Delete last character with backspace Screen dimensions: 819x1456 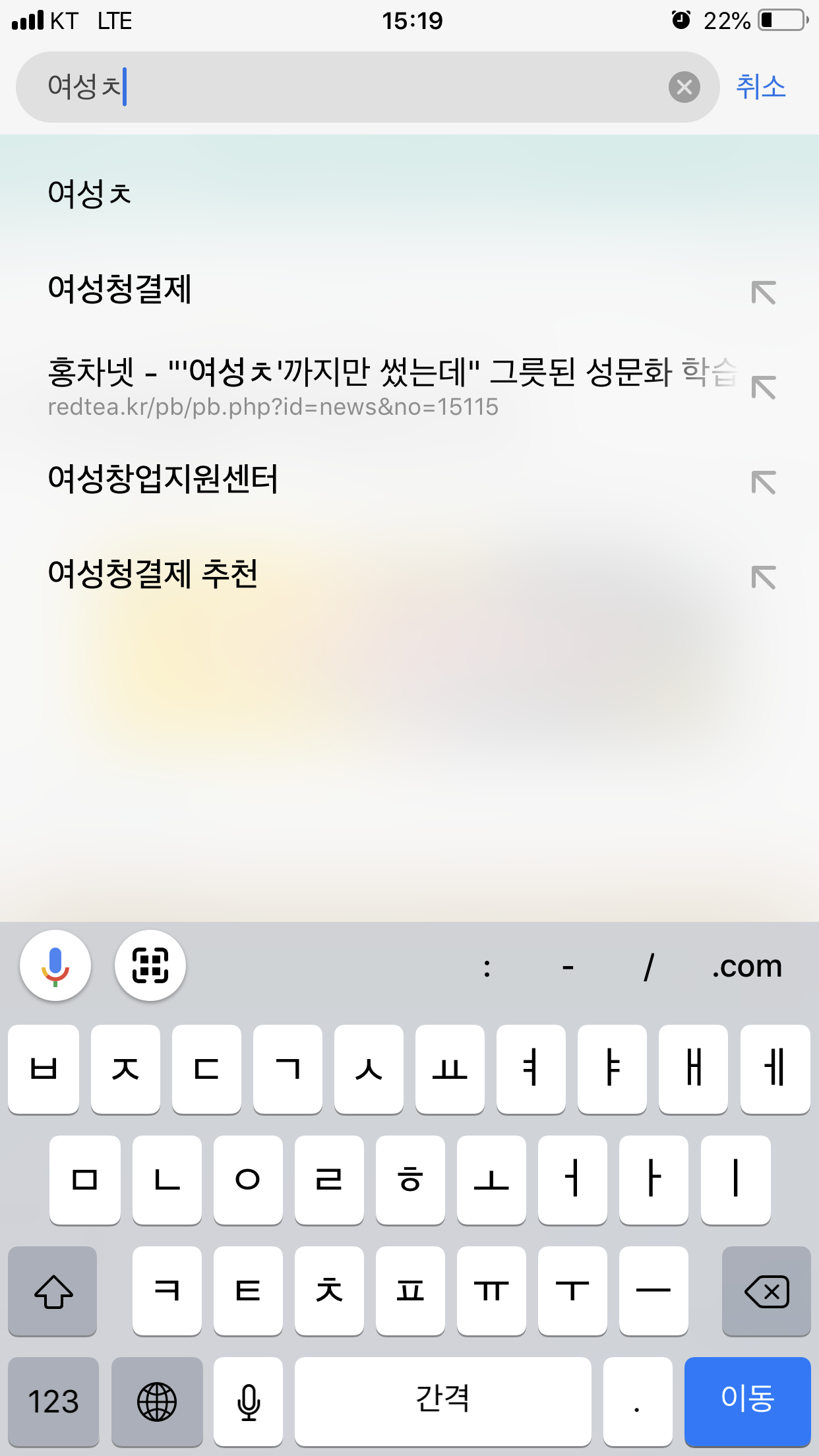pos(766,1291)
